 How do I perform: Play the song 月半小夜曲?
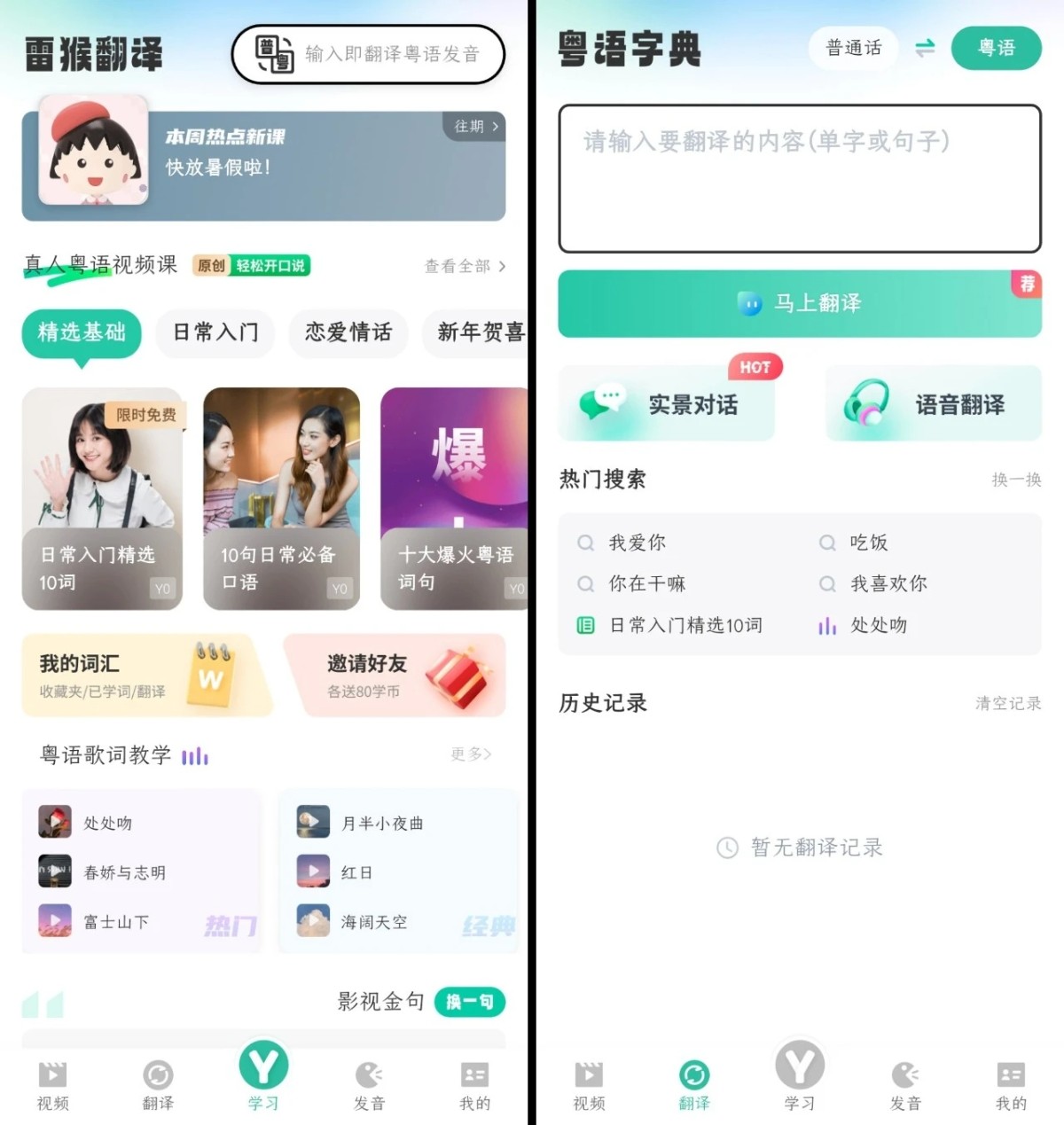click(382, 824)
